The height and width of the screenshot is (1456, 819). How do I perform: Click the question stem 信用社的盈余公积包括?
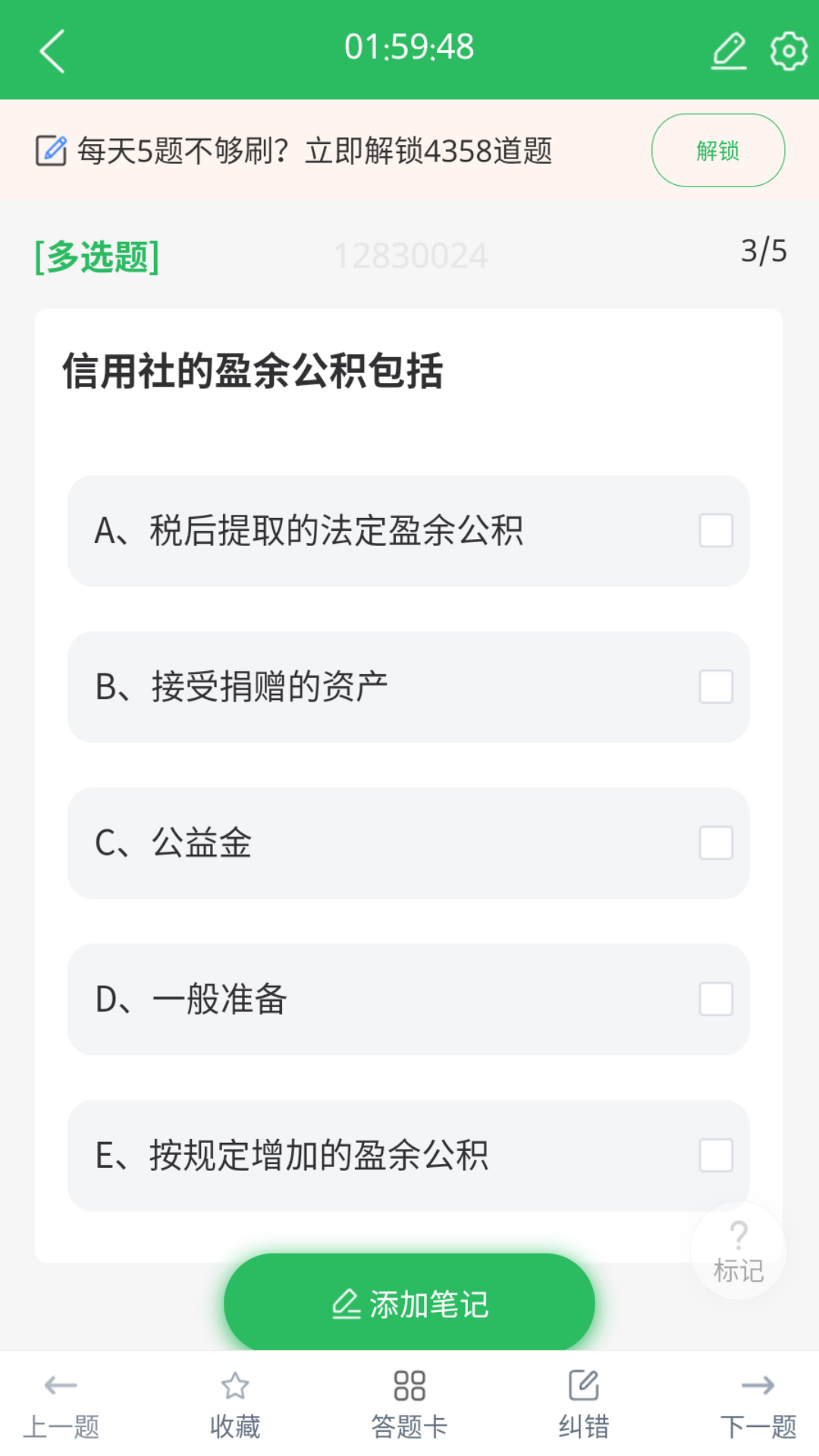pos(254,369)
